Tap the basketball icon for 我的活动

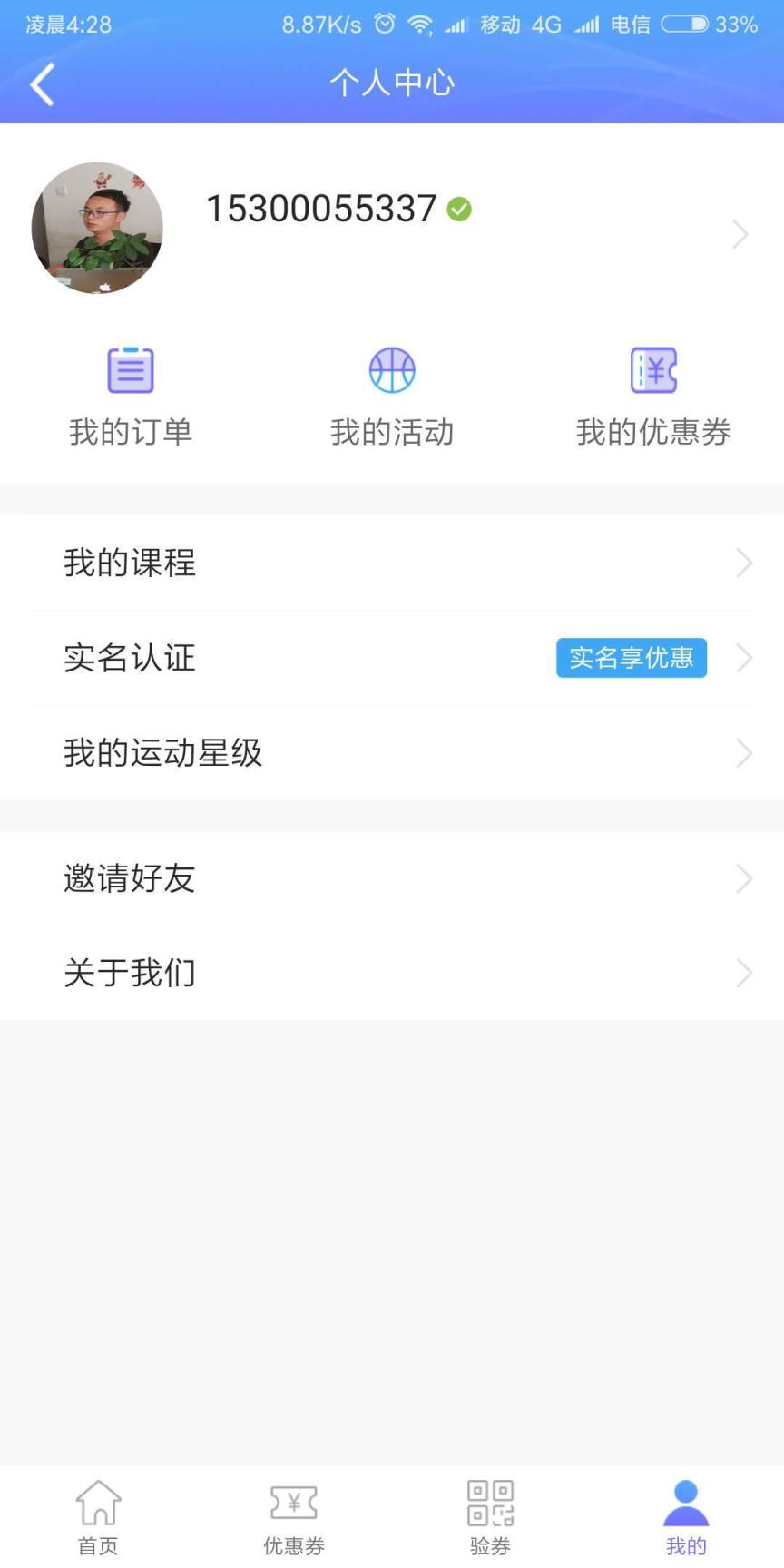click(391, 369)
